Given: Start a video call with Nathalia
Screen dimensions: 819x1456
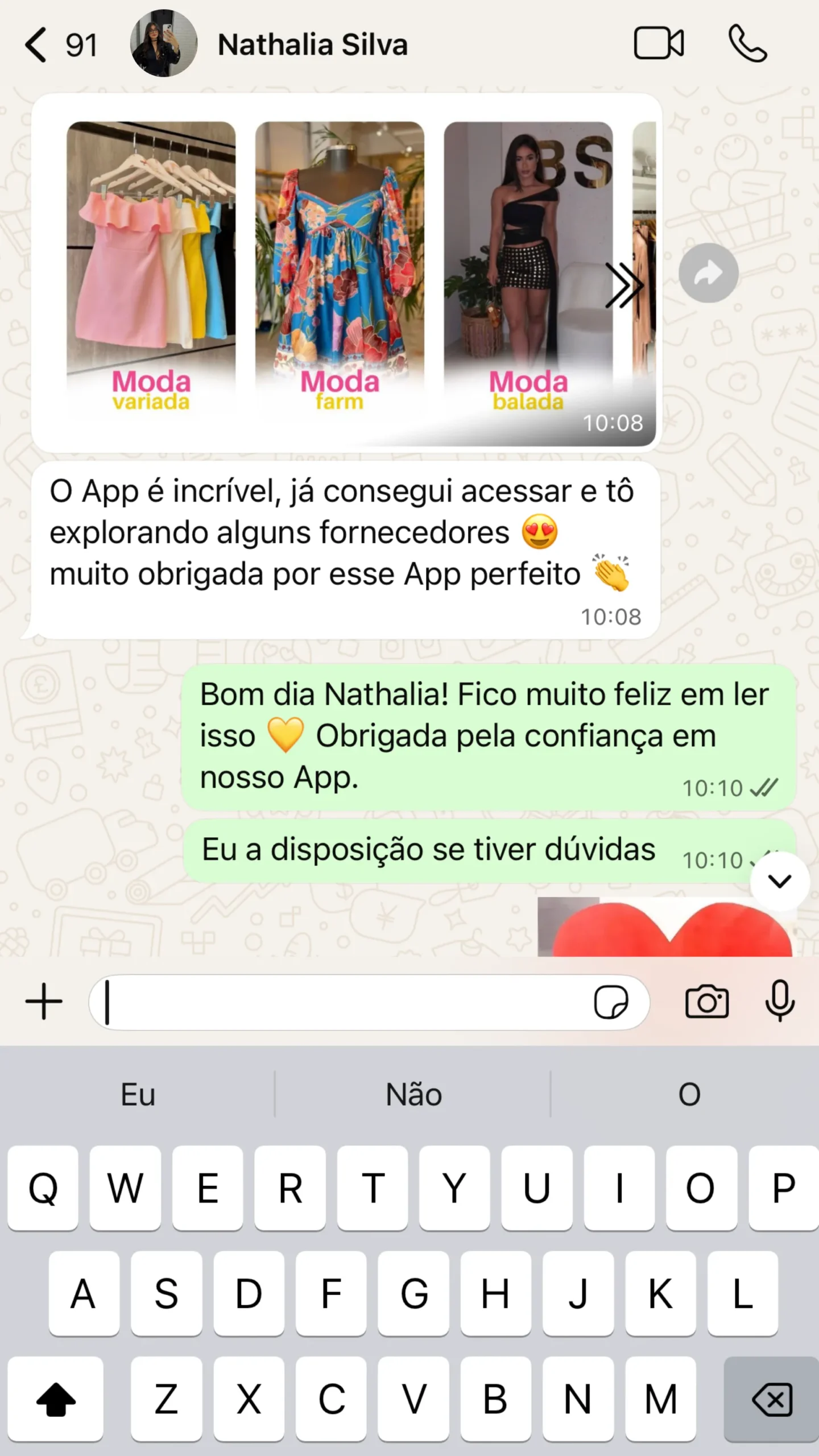Looking at the screenshot, I should [x=659, y=44].
